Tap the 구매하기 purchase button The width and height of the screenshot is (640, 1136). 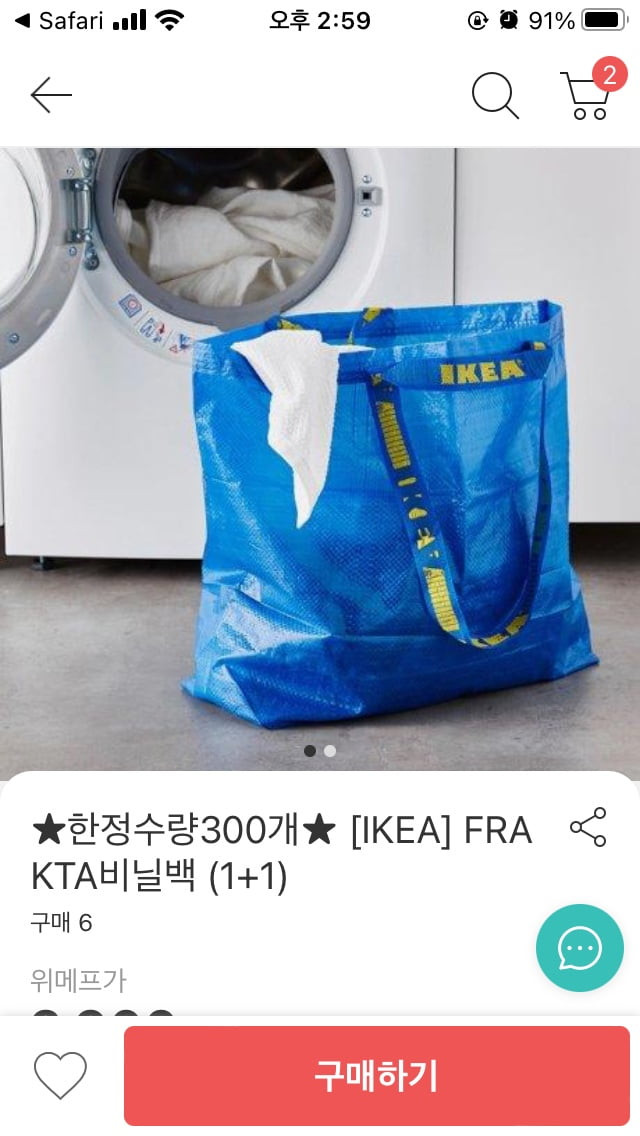tap(377, 1076)
